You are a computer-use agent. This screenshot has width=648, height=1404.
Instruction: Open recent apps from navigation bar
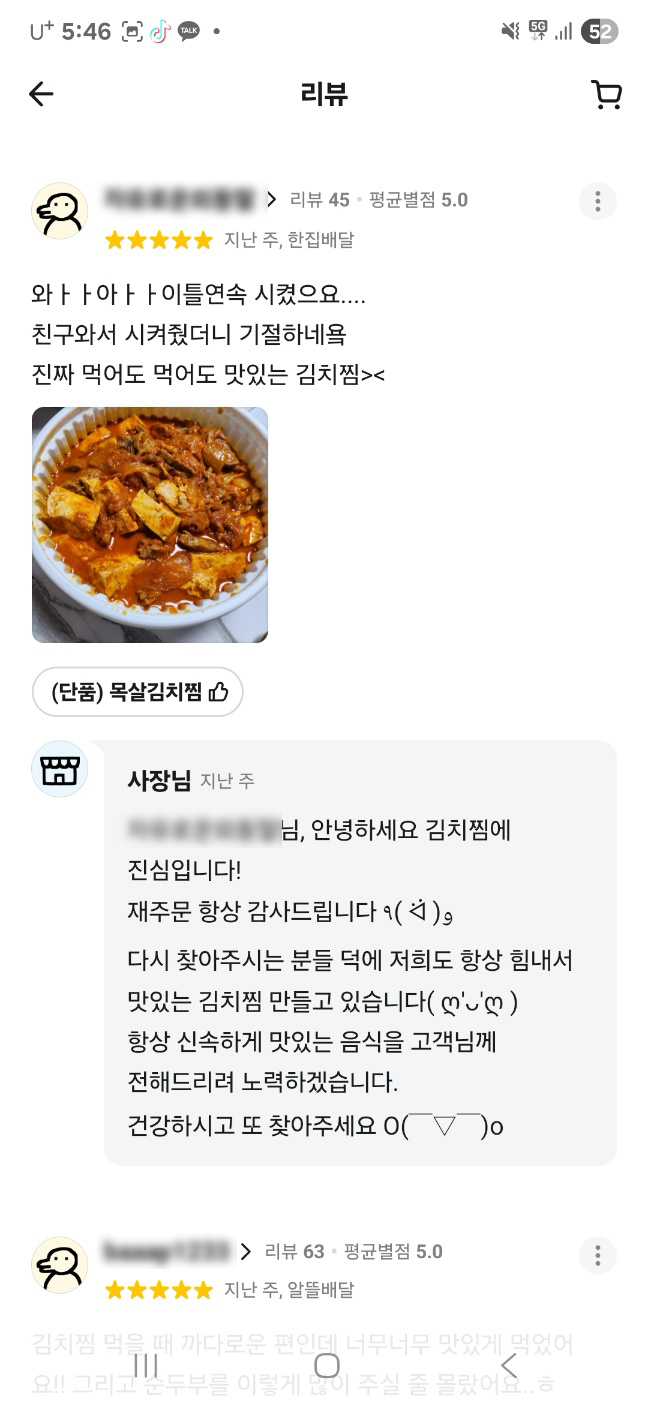146,1365
